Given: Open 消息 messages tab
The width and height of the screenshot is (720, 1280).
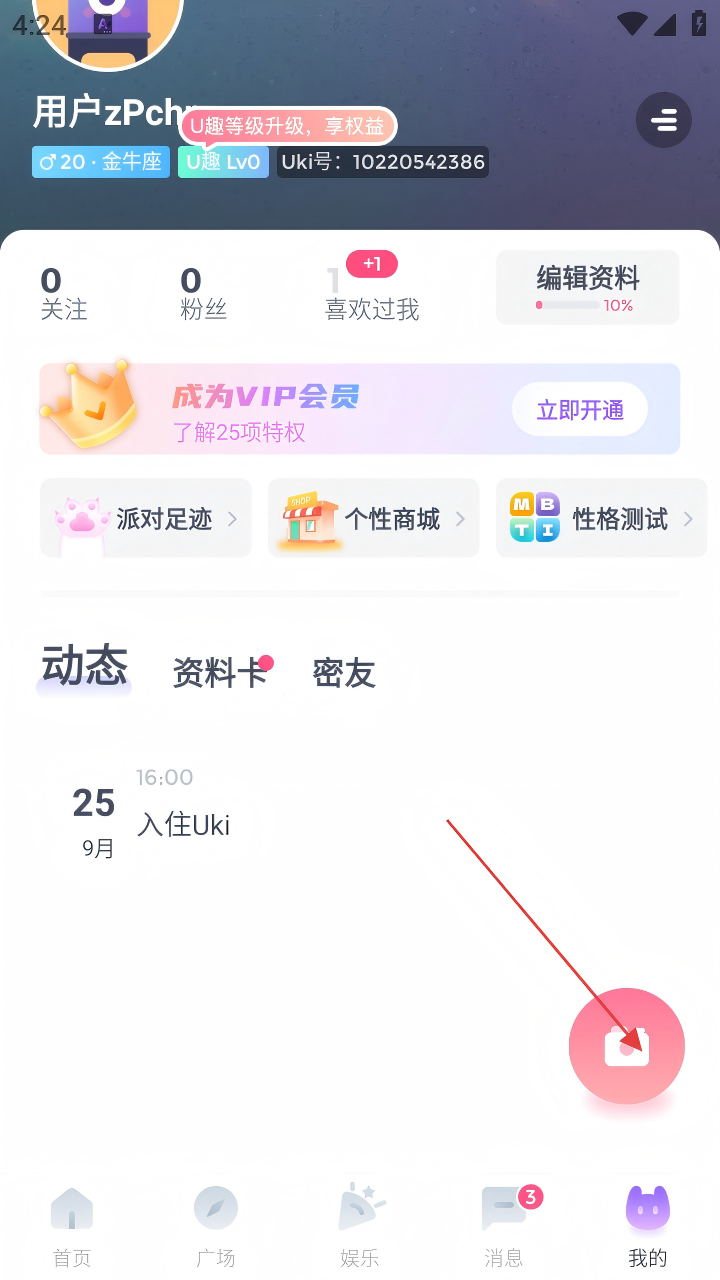Looking at the screenshot, I should [504, 1227].
